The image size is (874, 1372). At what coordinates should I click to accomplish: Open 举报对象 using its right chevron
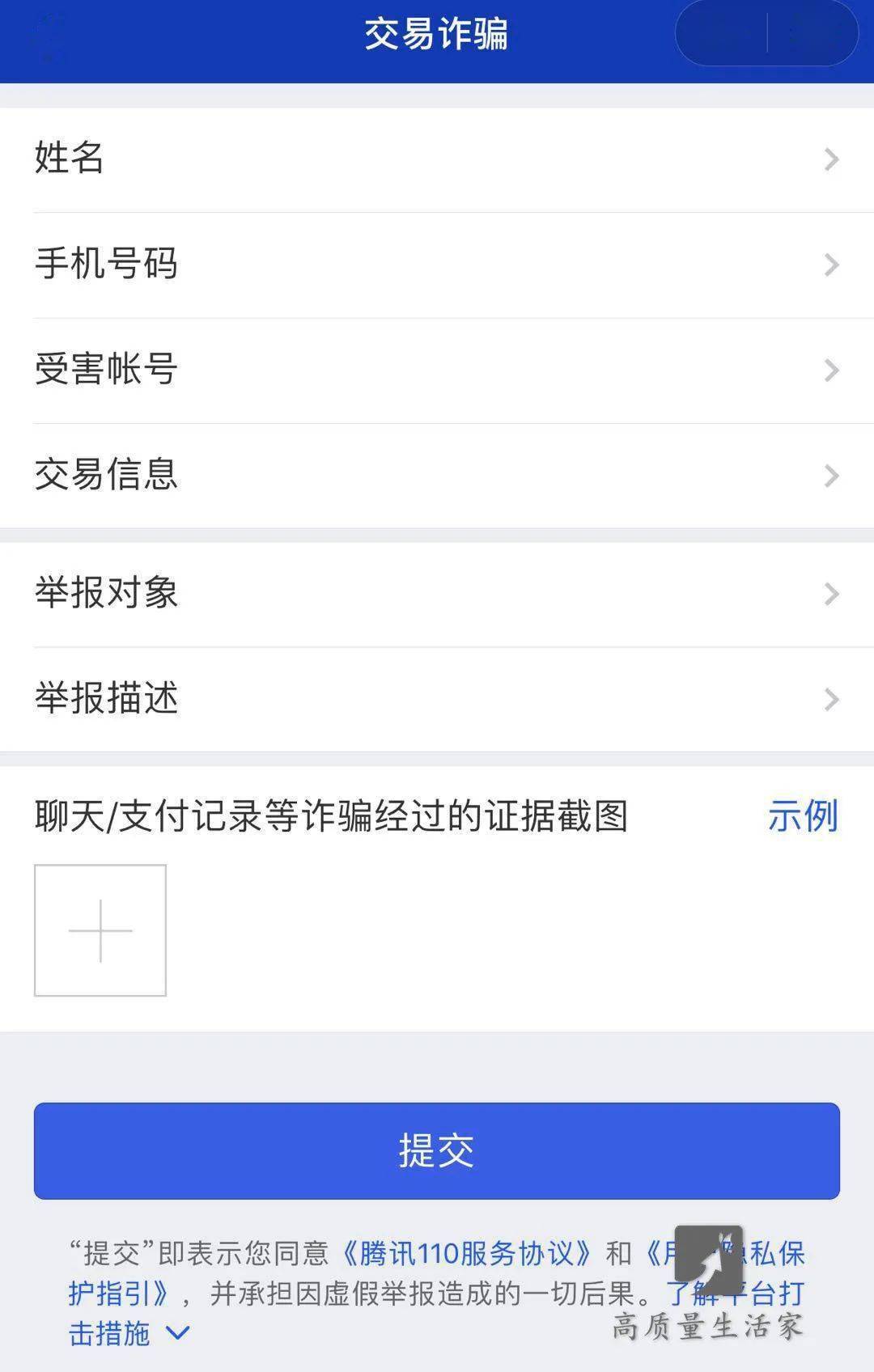829,595
